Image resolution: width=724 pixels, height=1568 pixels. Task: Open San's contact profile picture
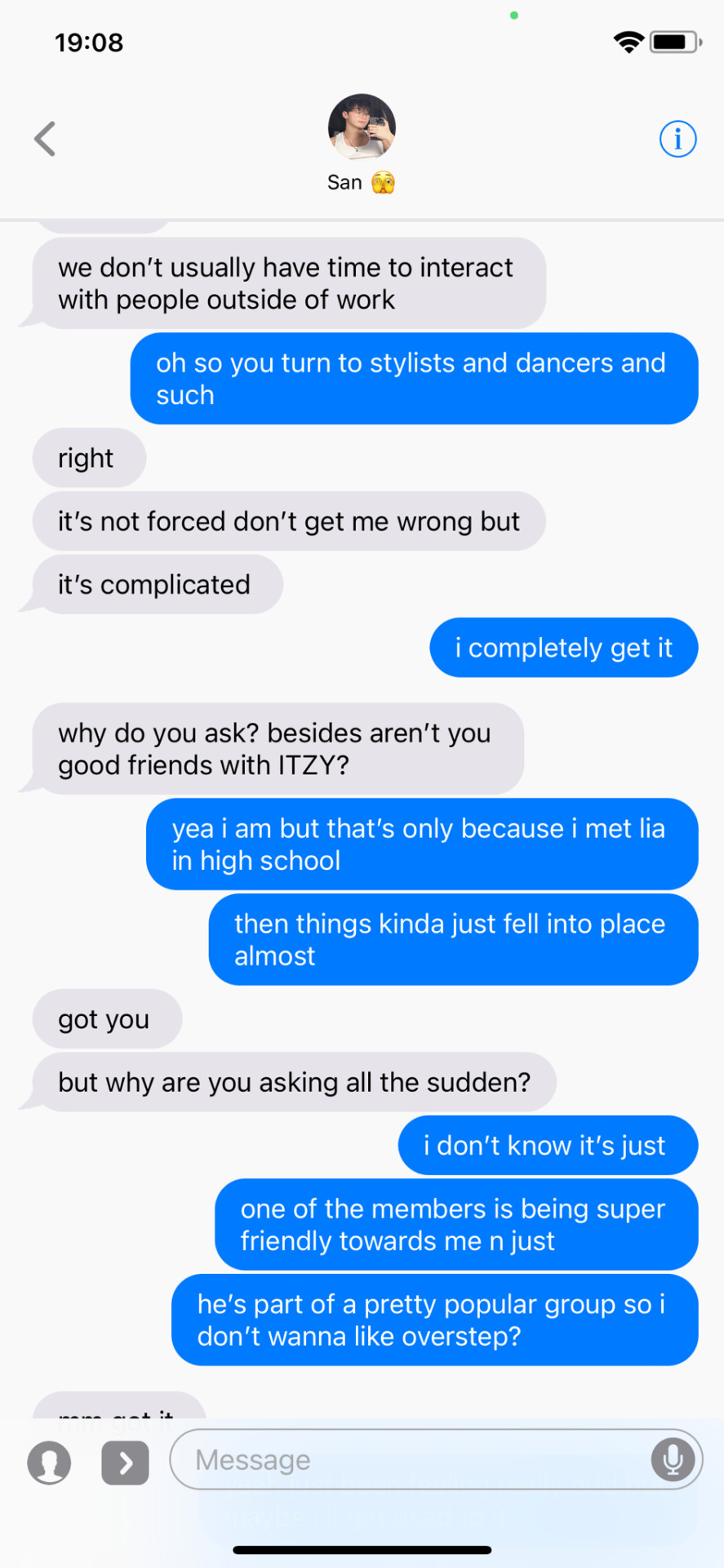click(362, 127)
